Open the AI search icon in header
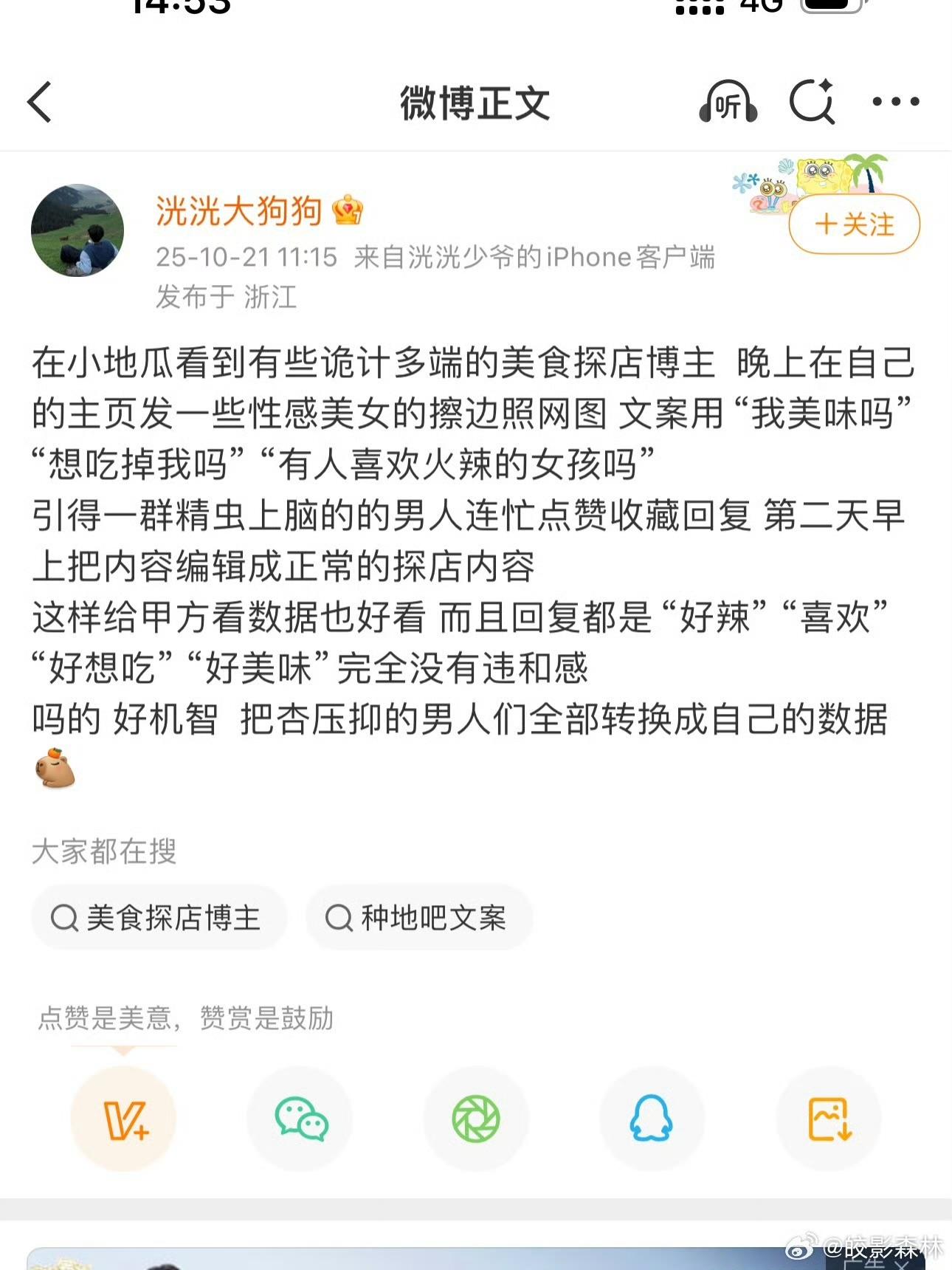The image size is (952, 1270). [812, 102]
